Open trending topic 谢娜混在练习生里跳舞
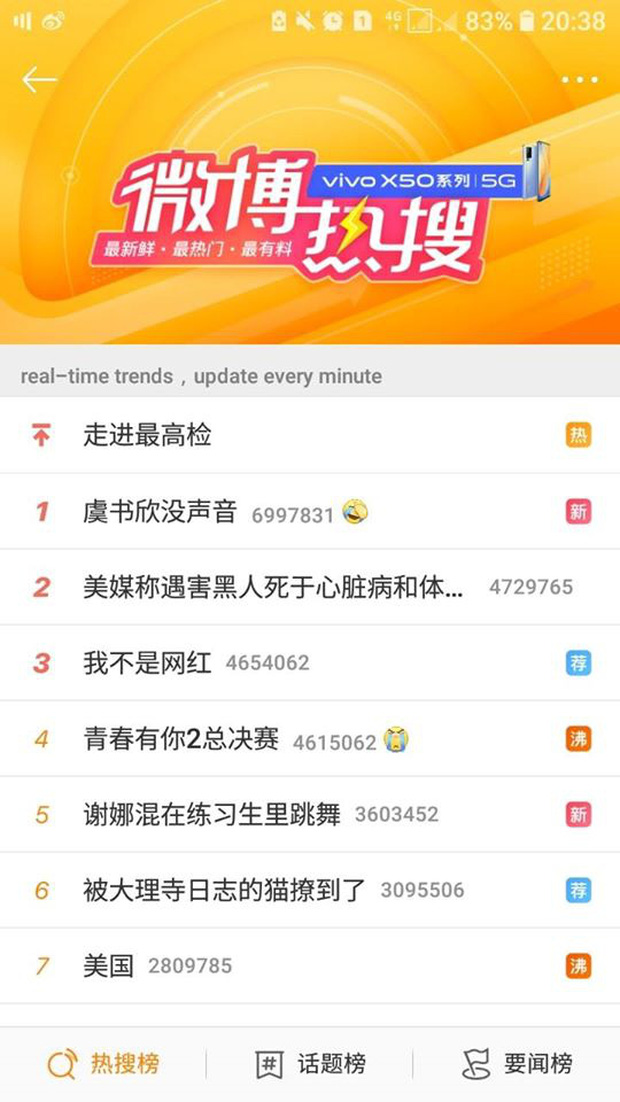Screen dimensions: 620x1102 pyautogui.click(x=211, y=814)
